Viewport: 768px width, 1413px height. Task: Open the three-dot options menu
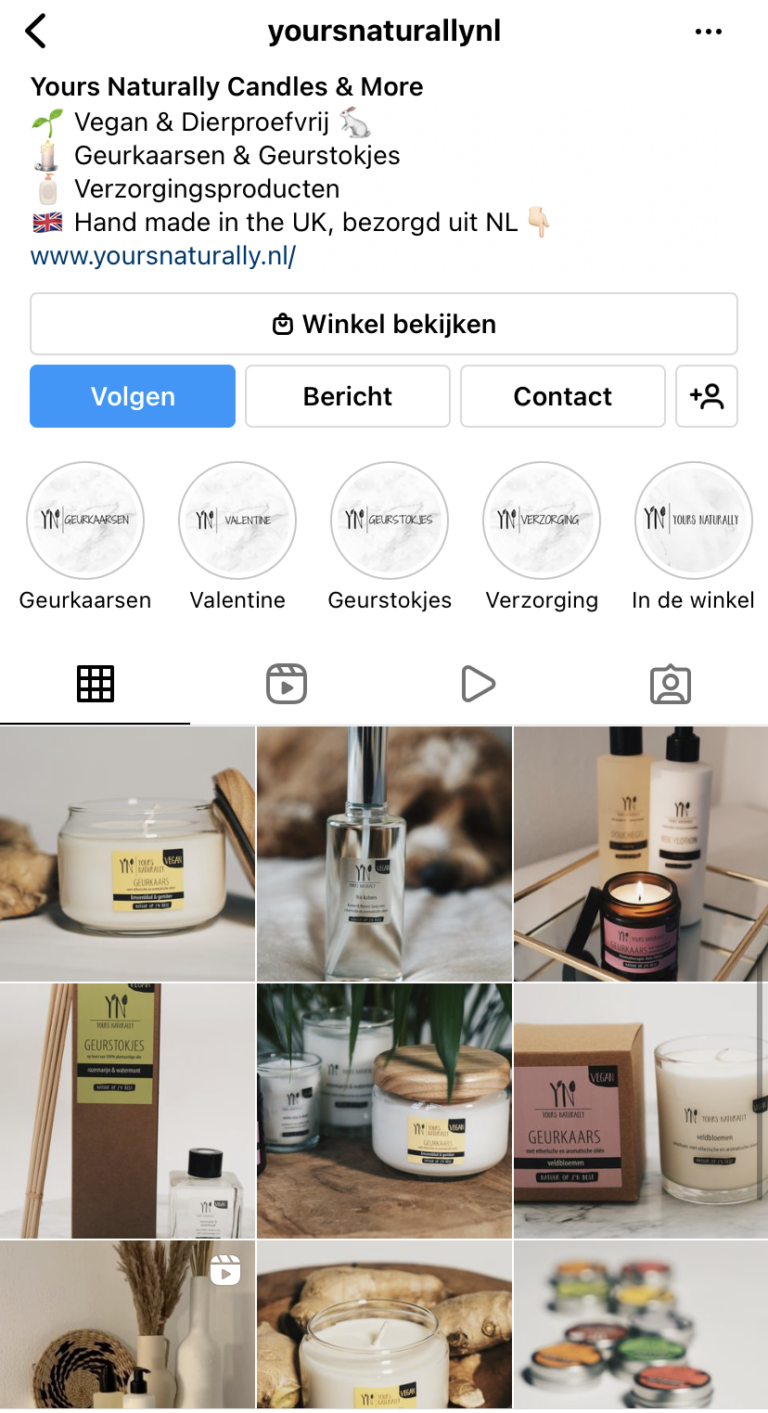[x=708, y=32]
